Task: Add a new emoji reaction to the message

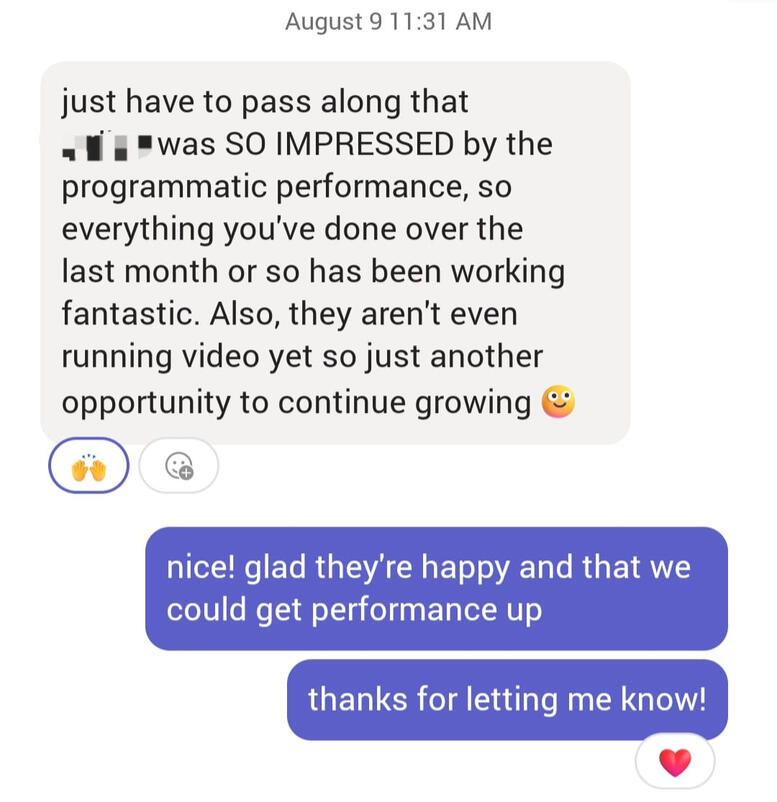Action: (178, 466)
